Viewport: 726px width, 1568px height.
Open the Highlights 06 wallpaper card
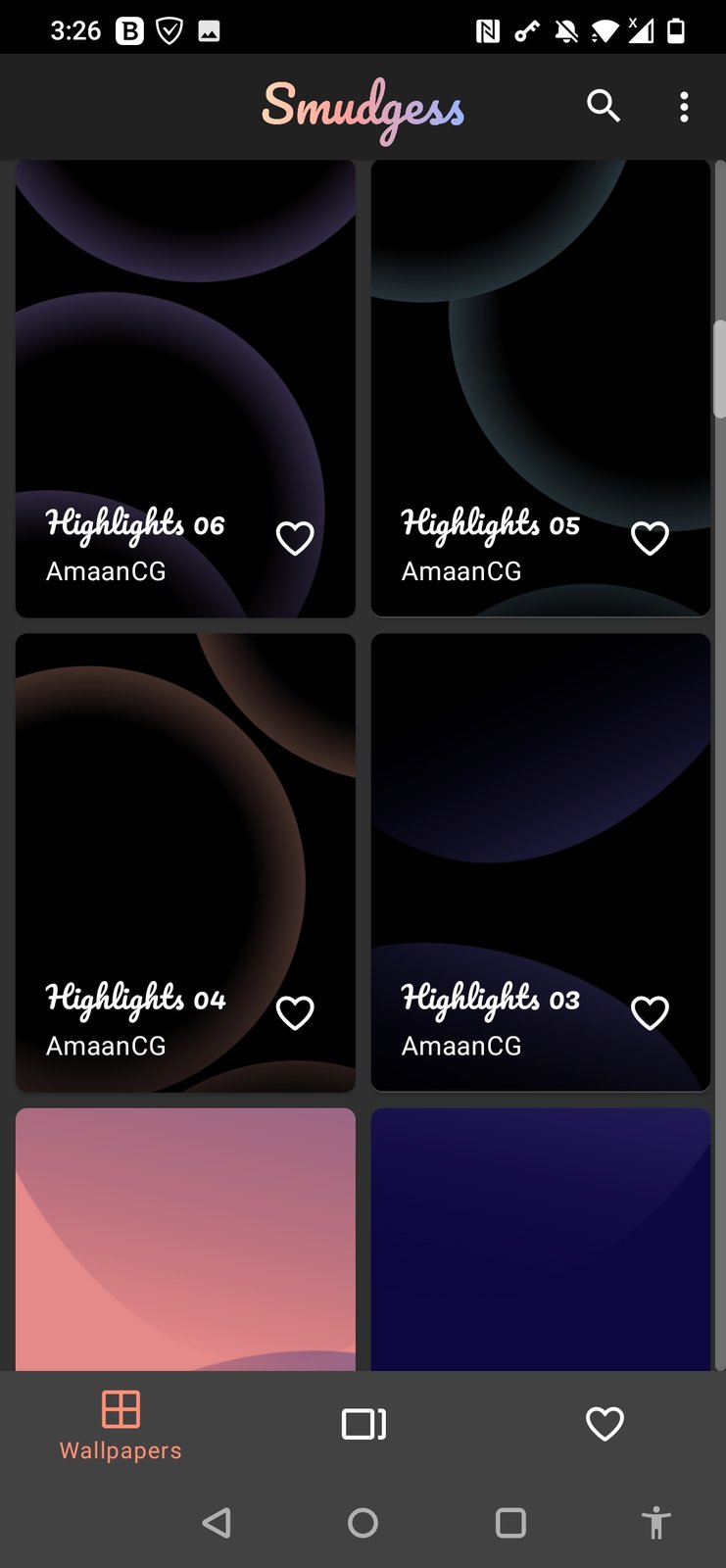pos(185,372)
